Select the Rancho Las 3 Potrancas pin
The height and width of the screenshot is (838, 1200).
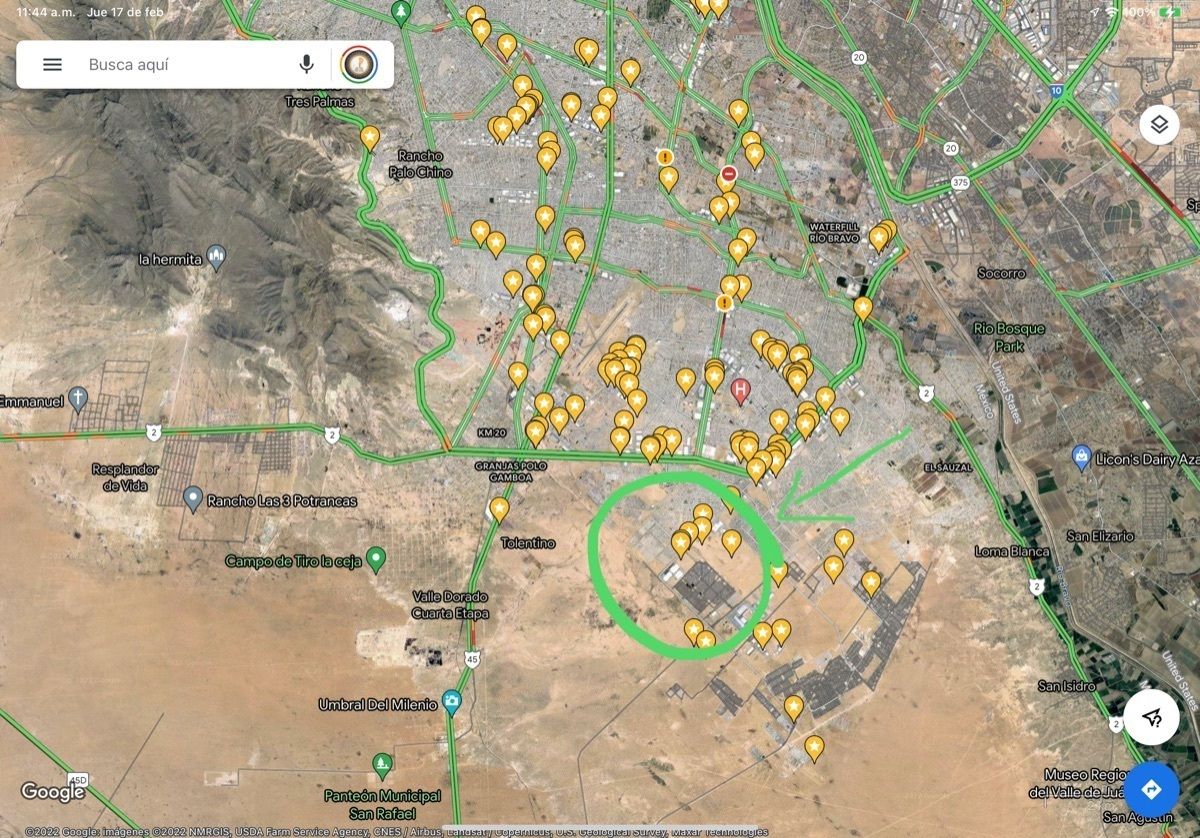pyautogui.click(x=193, y=497)
